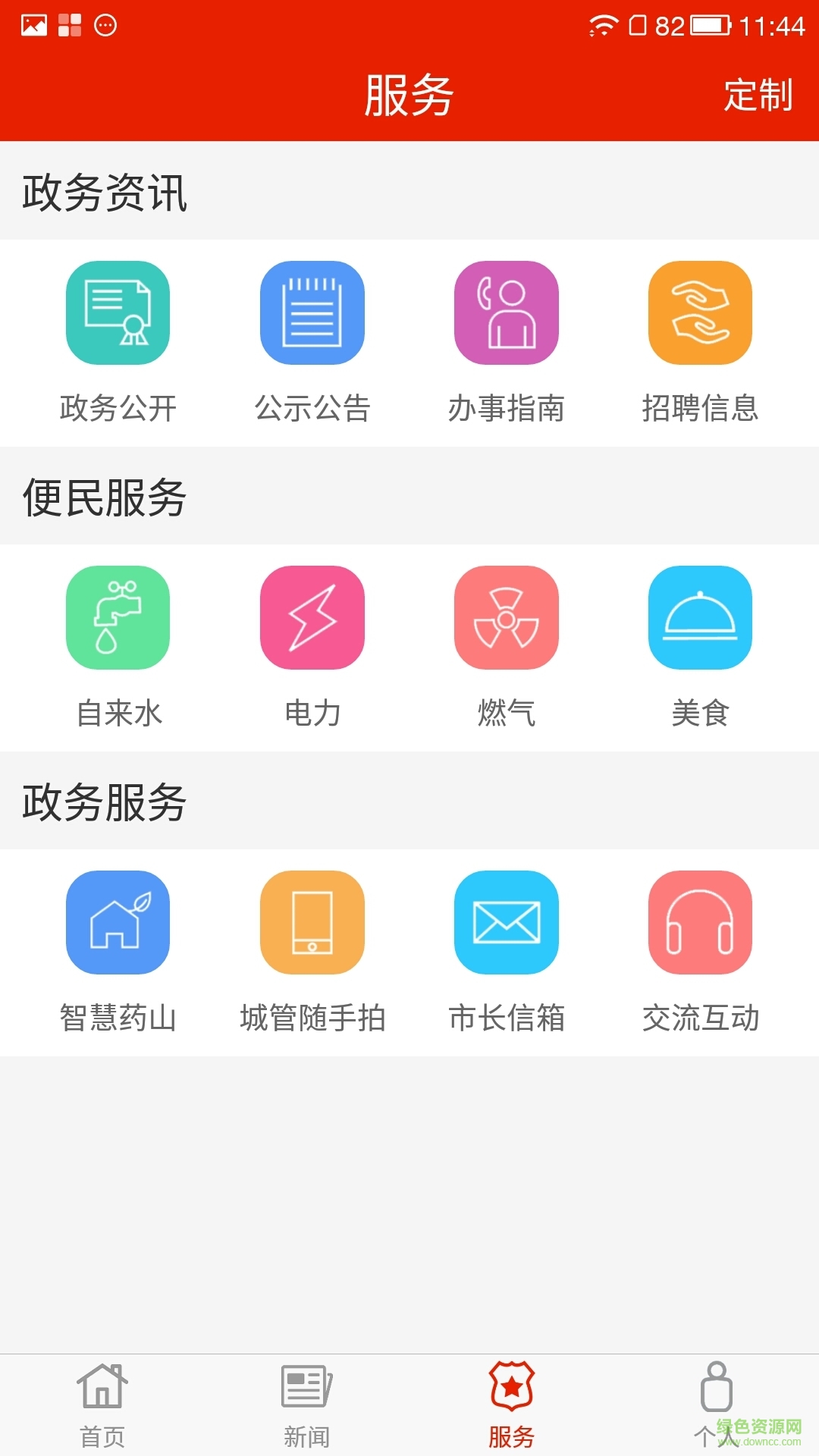Select the 公示公告 notepad icon
This screenshot has height=1456, width=819.
pyautogui.click(x=312, y=315)
